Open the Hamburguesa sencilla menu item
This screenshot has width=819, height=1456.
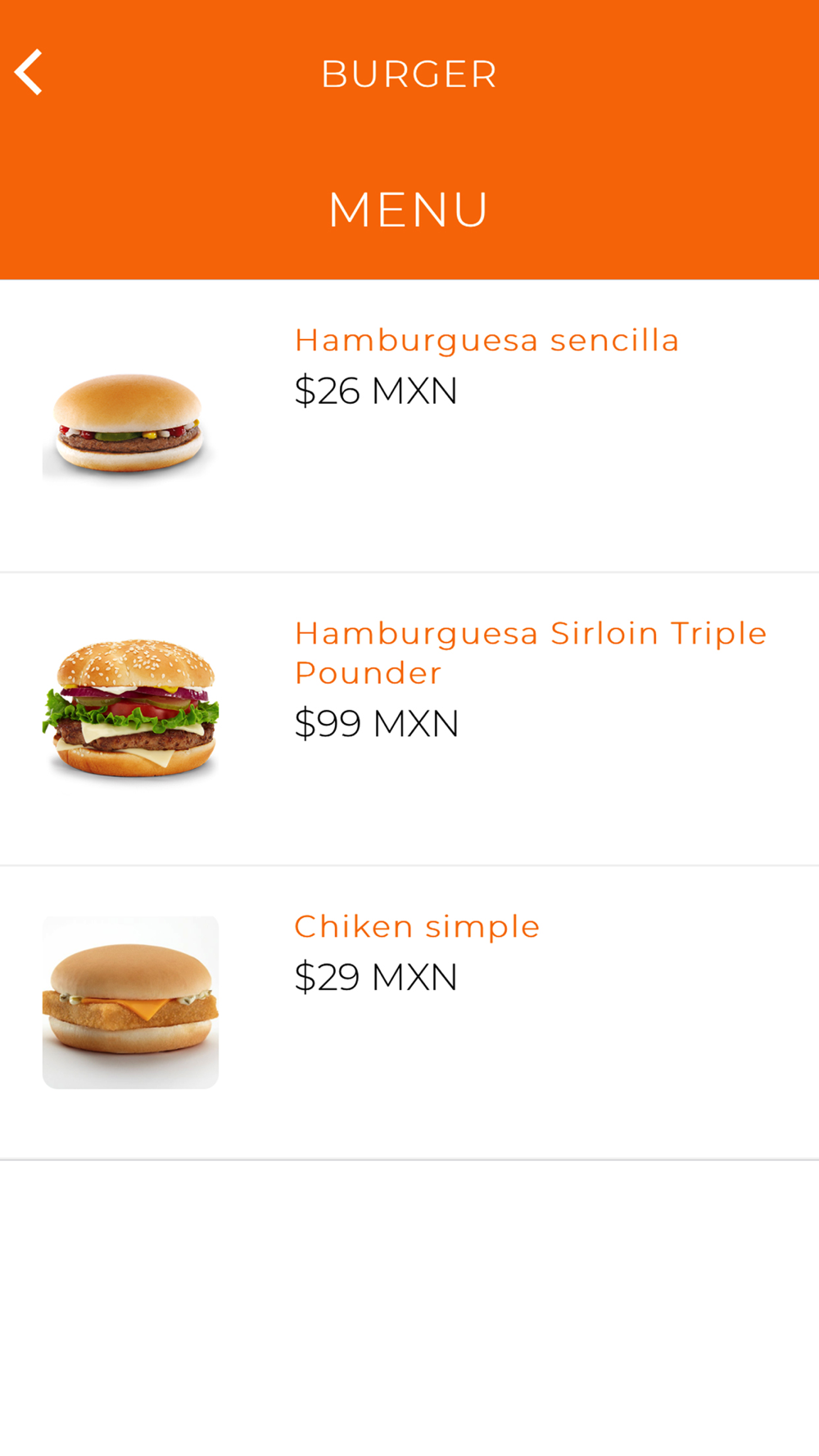[x=486, y=341]
